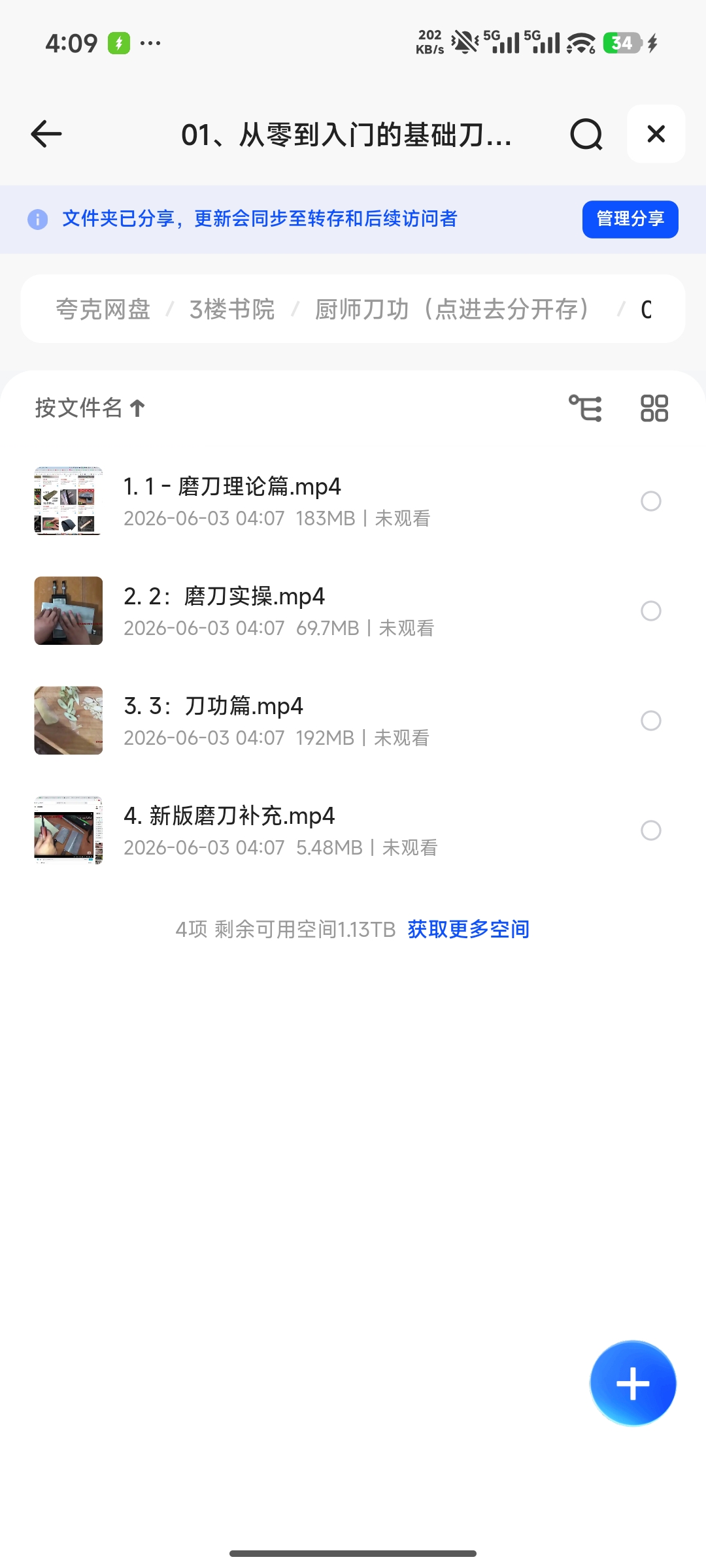
Task: Jump to 夸克网盘 in the breadcrumb
Action: 103,309
